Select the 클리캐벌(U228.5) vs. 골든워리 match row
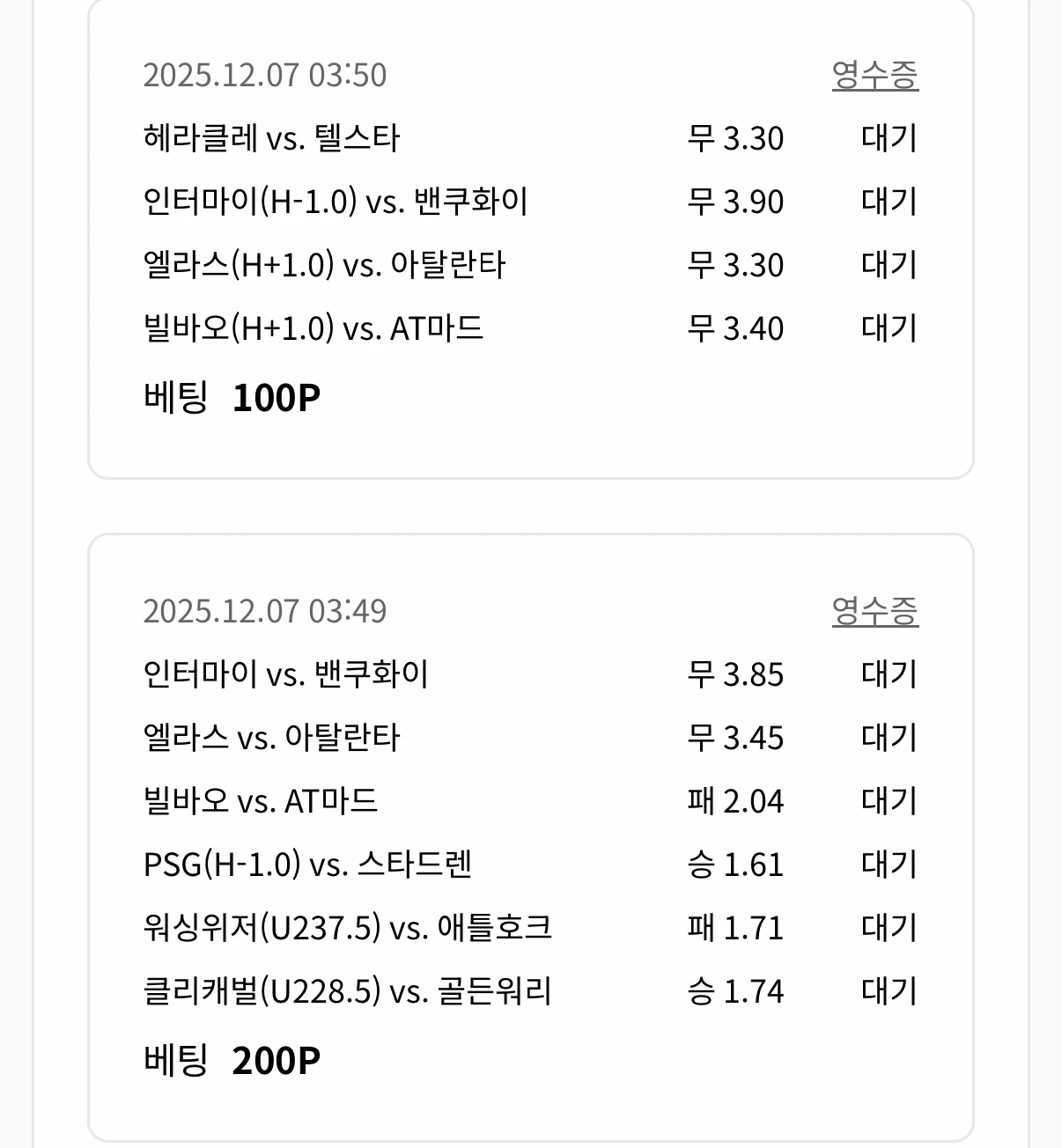This screenshot has width=1062, height=1148. 348,991
